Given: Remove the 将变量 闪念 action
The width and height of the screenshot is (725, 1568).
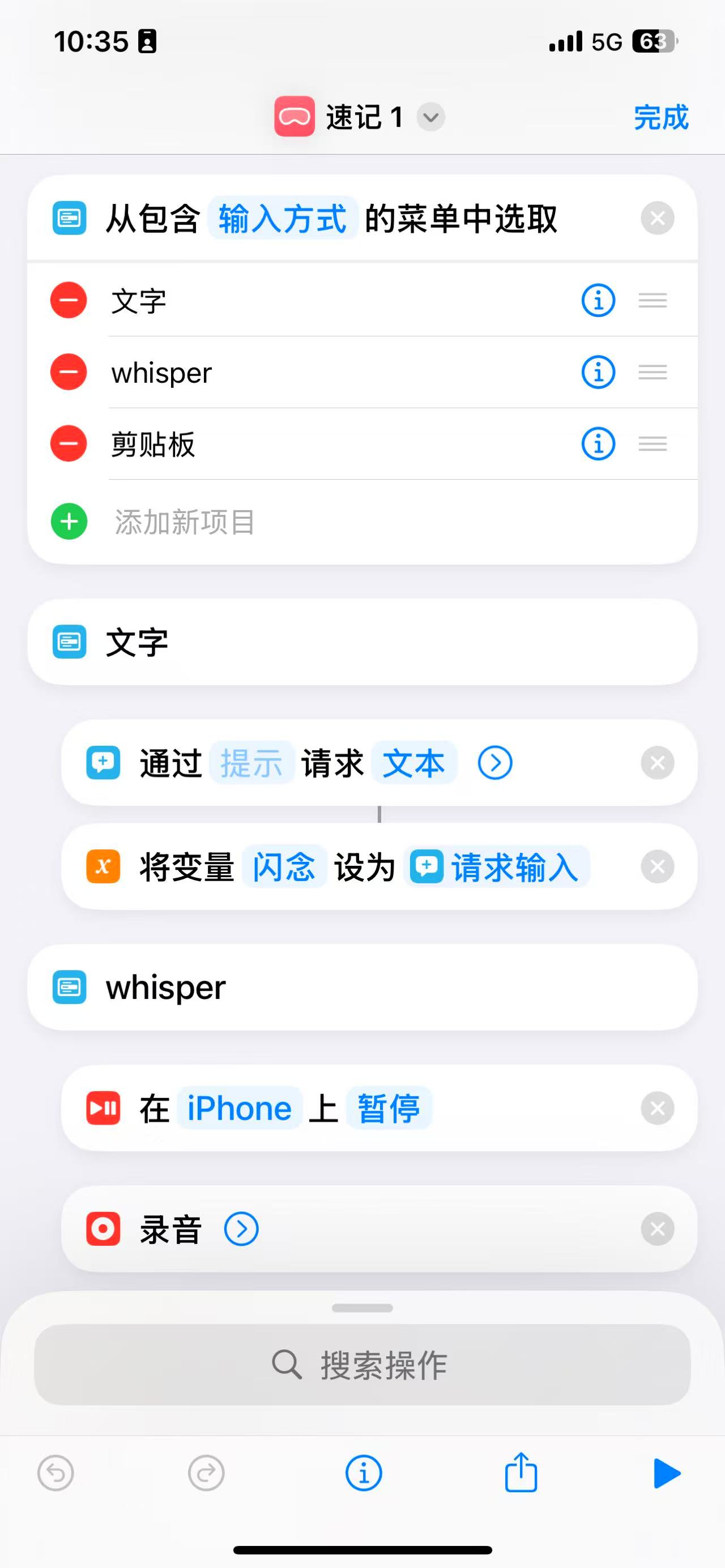Looking at the screenshot, I should tap(658, 867).
